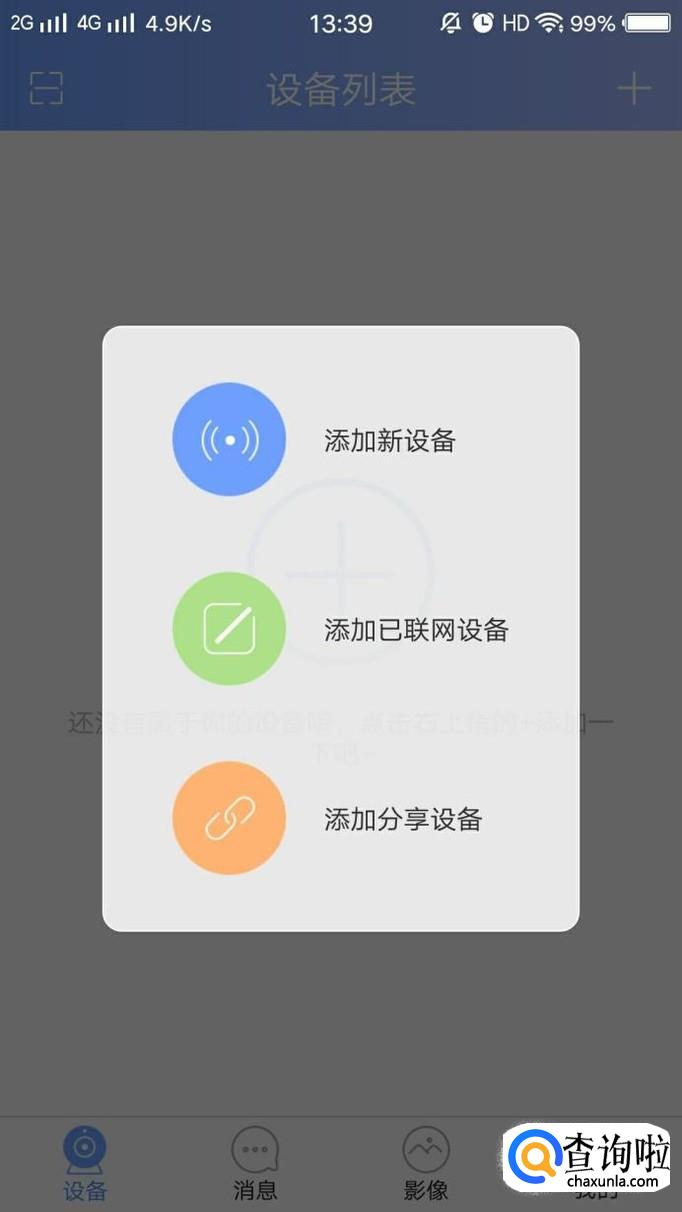Viewport: 682px width, 1212px height.
Task: Switch to the 消息 tab
Action: coord(255,1164)
